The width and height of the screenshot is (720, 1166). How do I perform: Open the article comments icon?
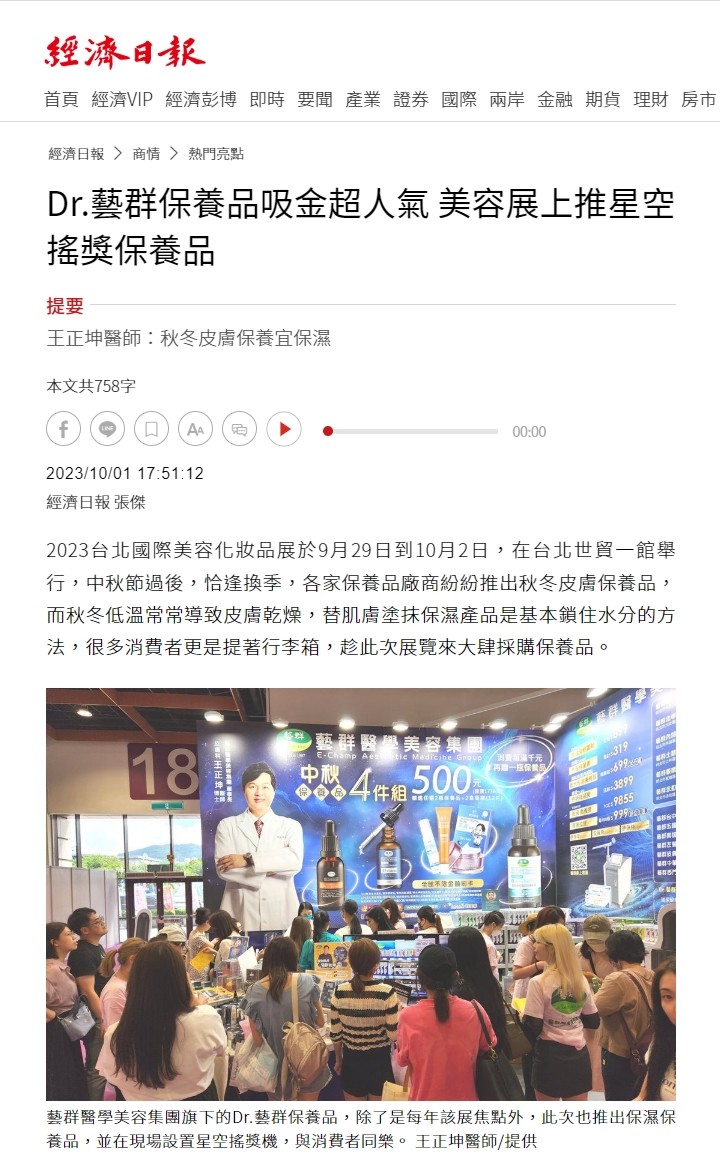click(239, 430)
